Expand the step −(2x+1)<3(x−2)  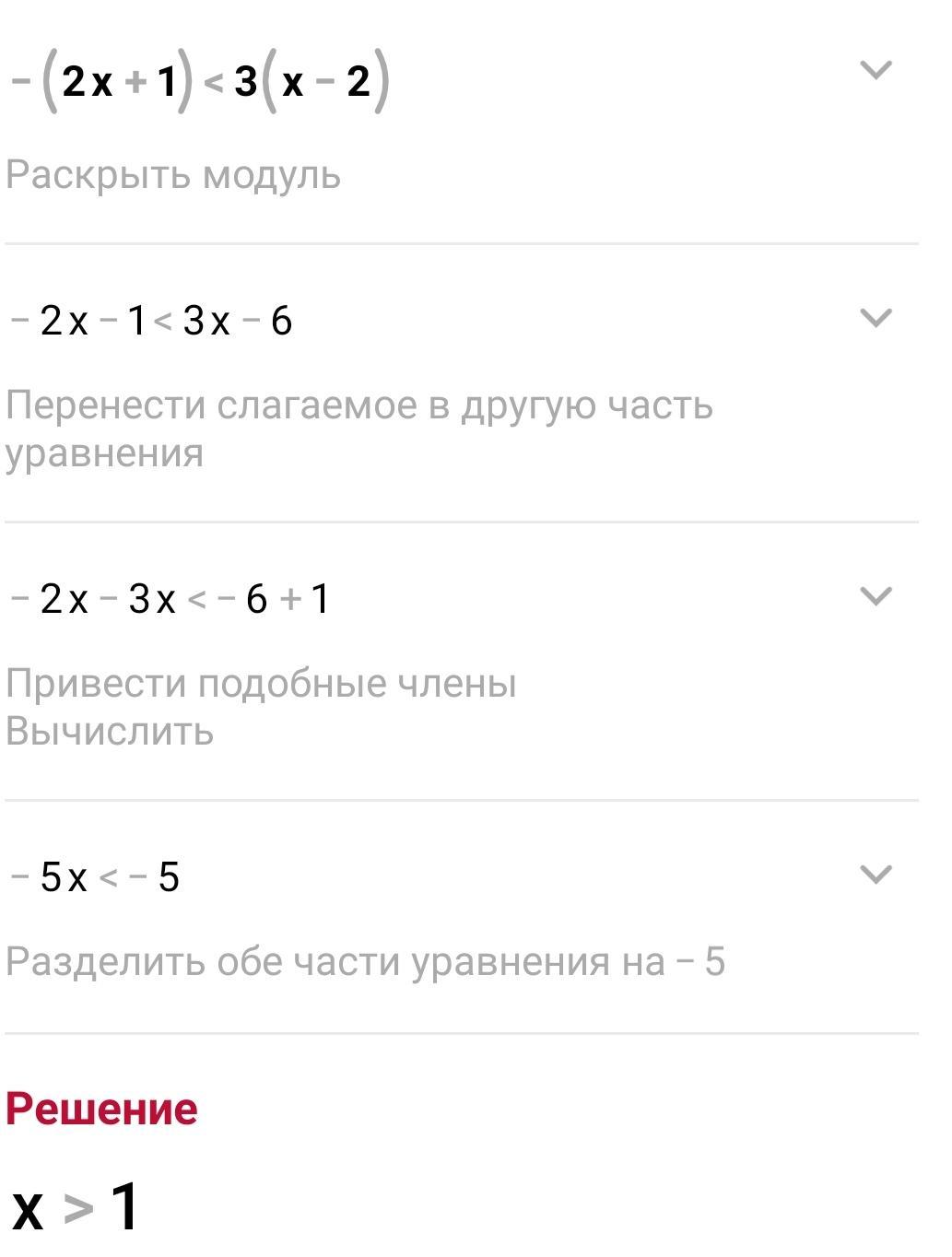pyautogui.click(x=875, y=70)
